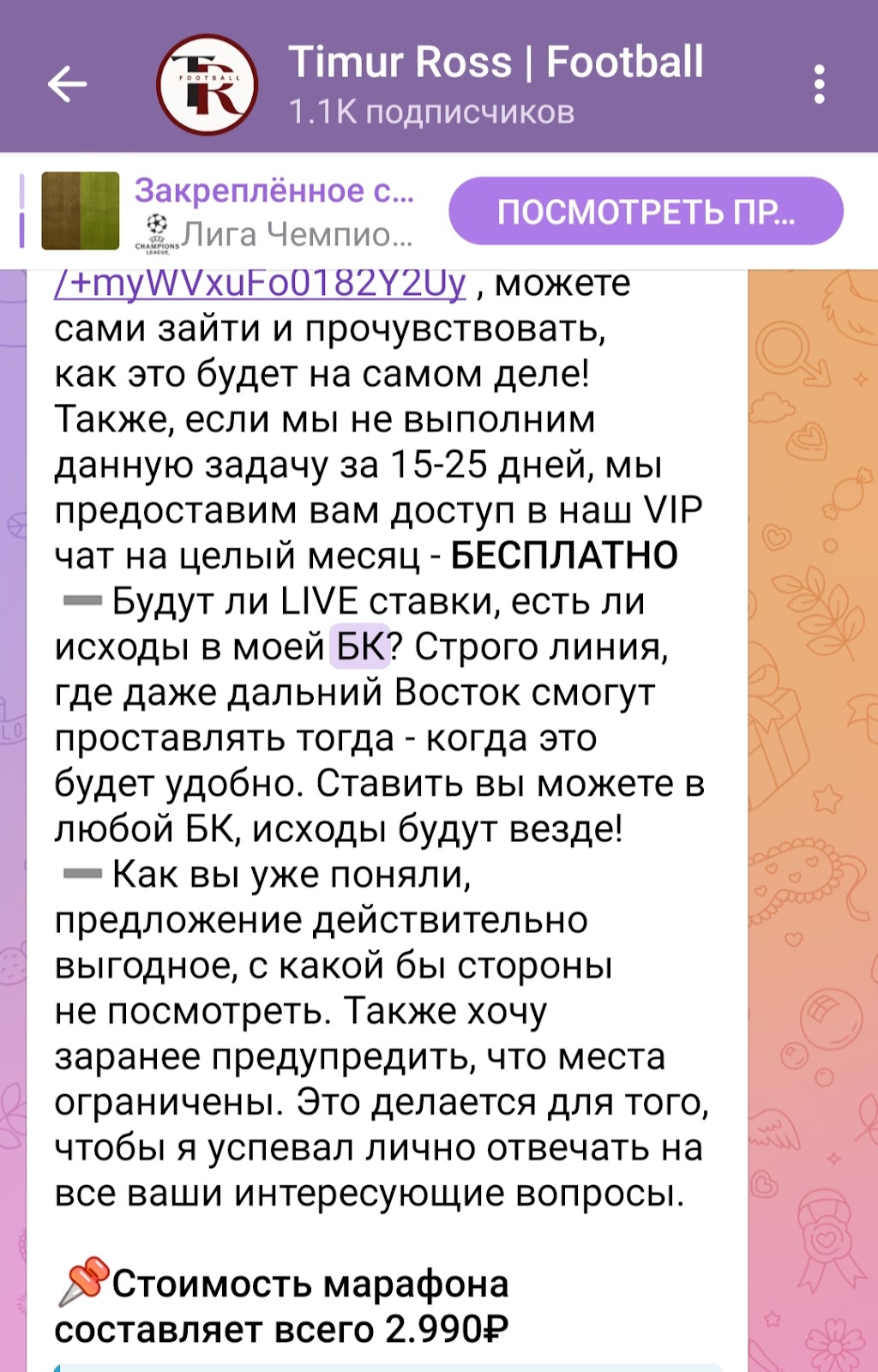Tap the ПОСМОТРЕТЬ ПР… button

[646, 211]
